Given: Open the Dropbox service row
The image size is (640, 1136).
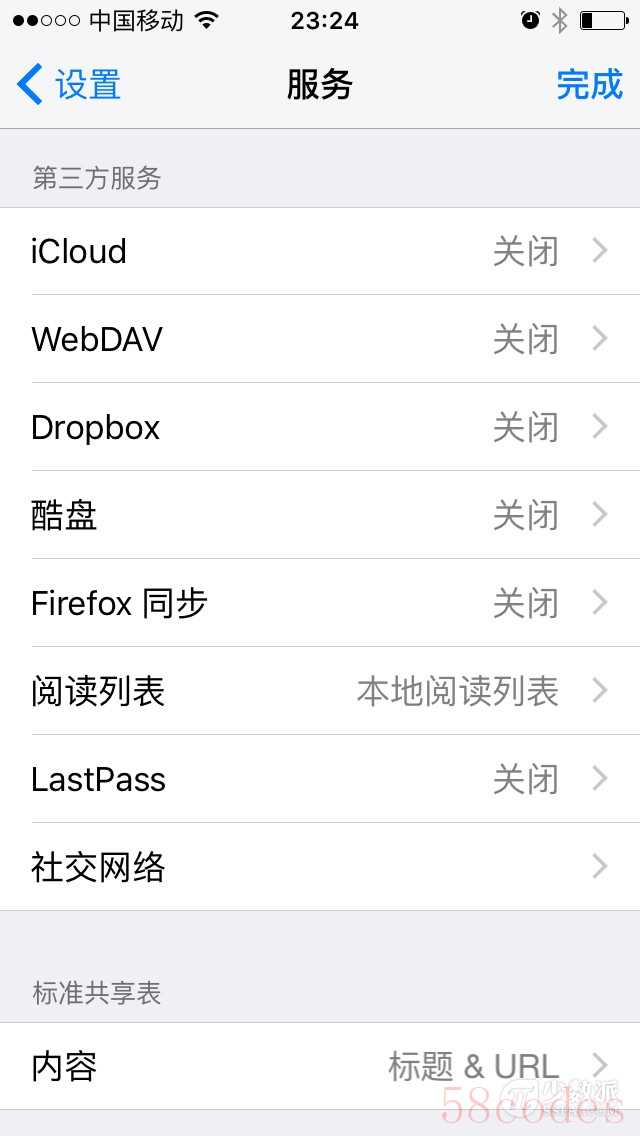Looking at the screenshot, I should (x=320, y=427).
